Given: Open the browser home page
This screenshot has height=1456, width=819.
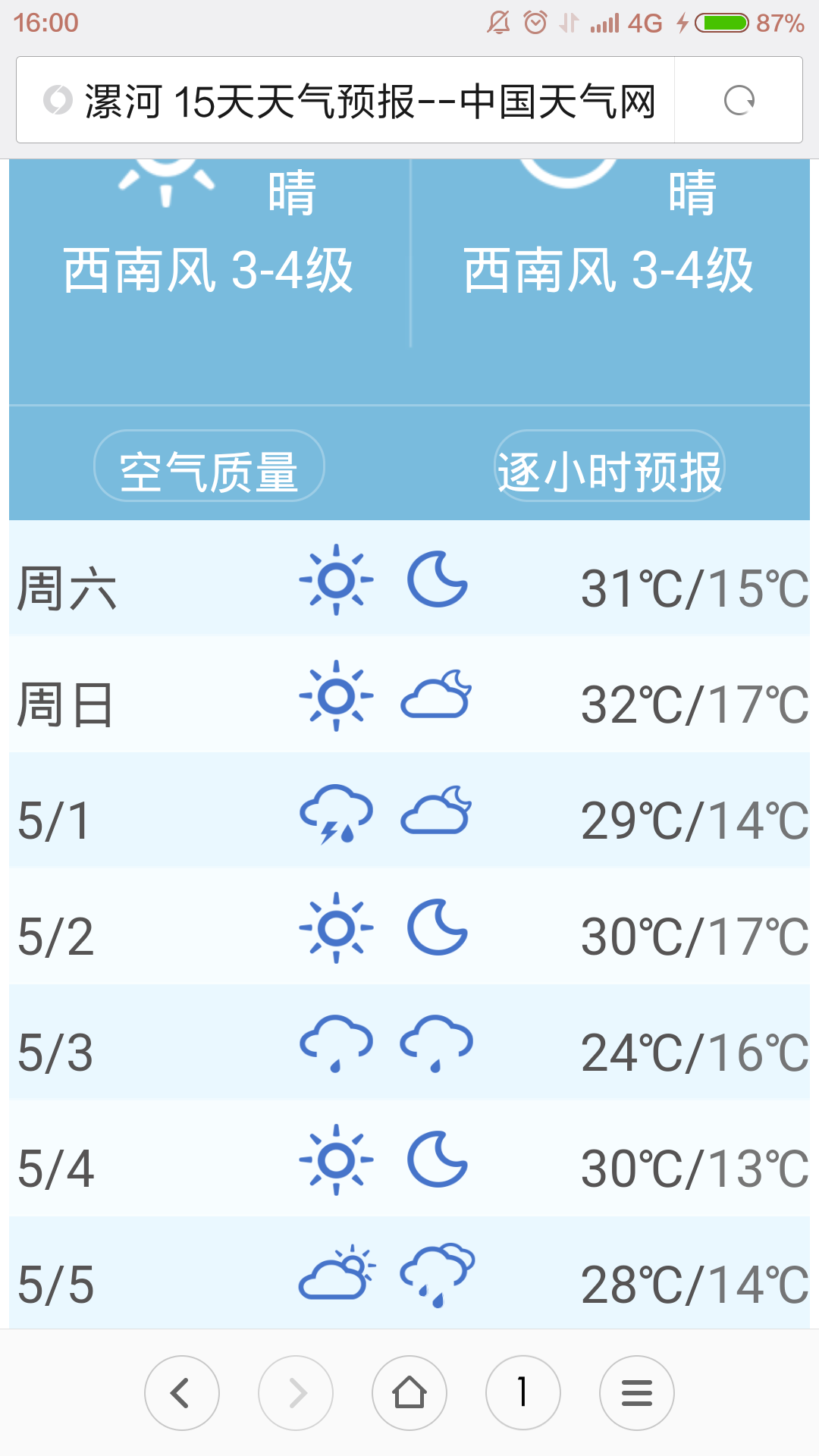Looking at the screenshot, I should 409,1393.
